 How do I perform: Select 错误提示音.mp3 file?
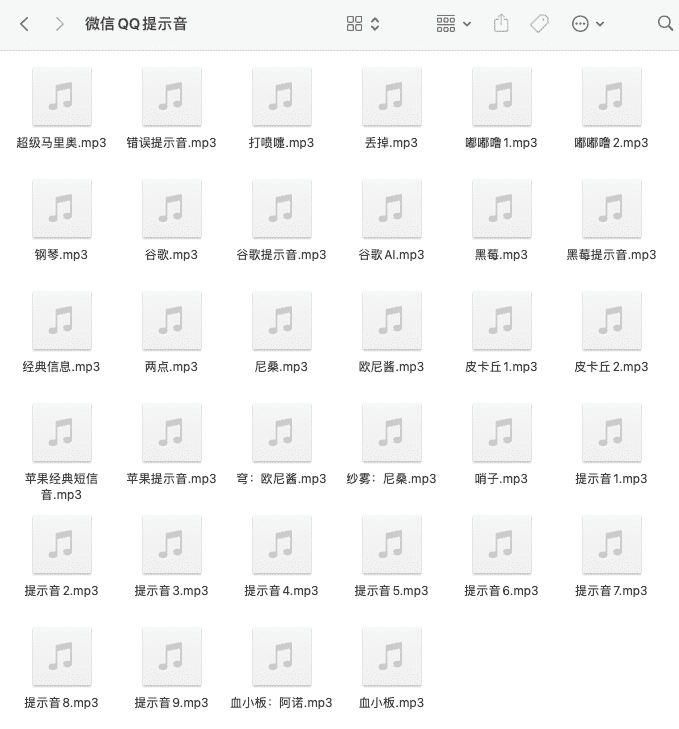coord(172,97)
